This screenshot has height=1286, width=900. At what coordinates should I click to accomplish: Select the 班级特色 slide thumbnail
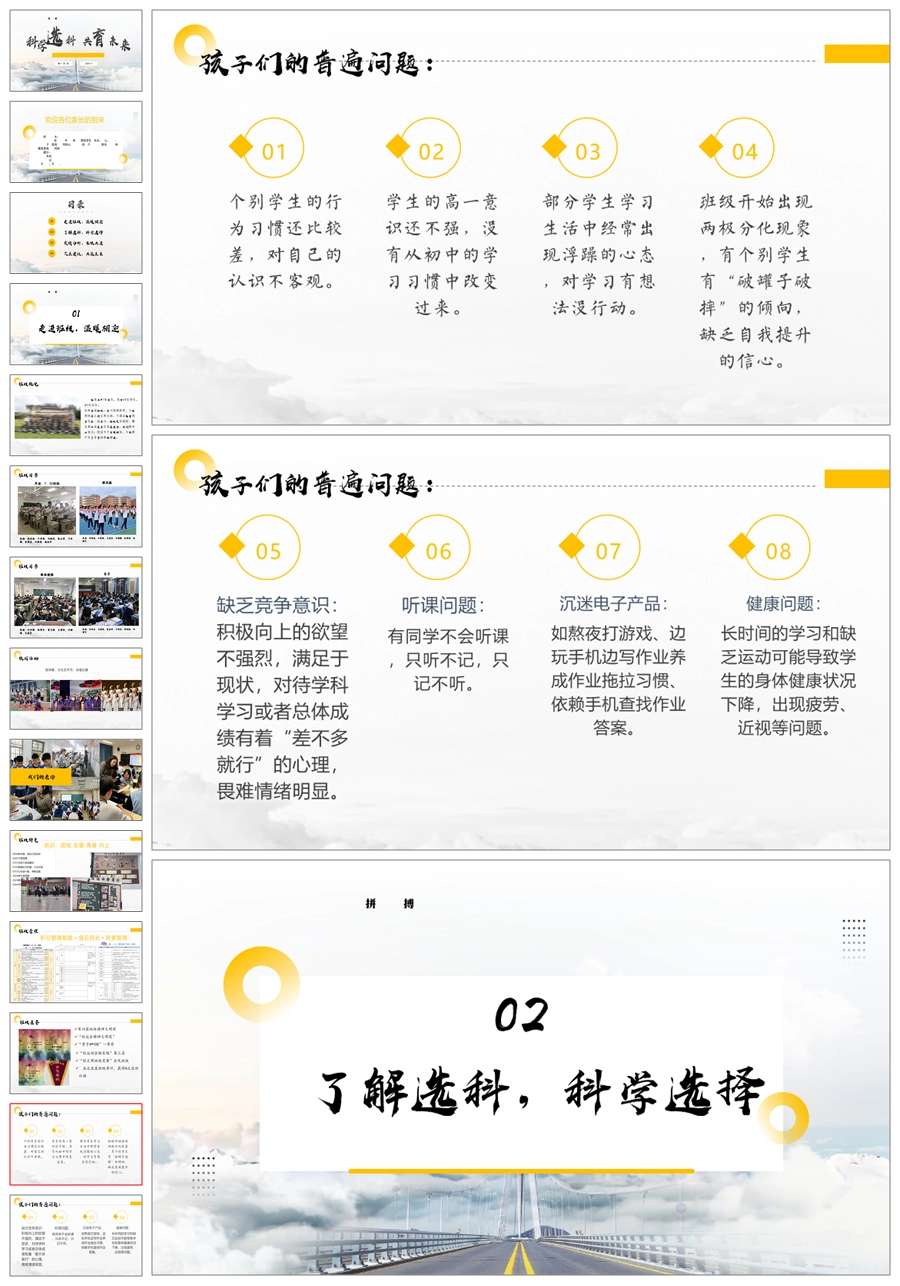[x=76, y=871]
